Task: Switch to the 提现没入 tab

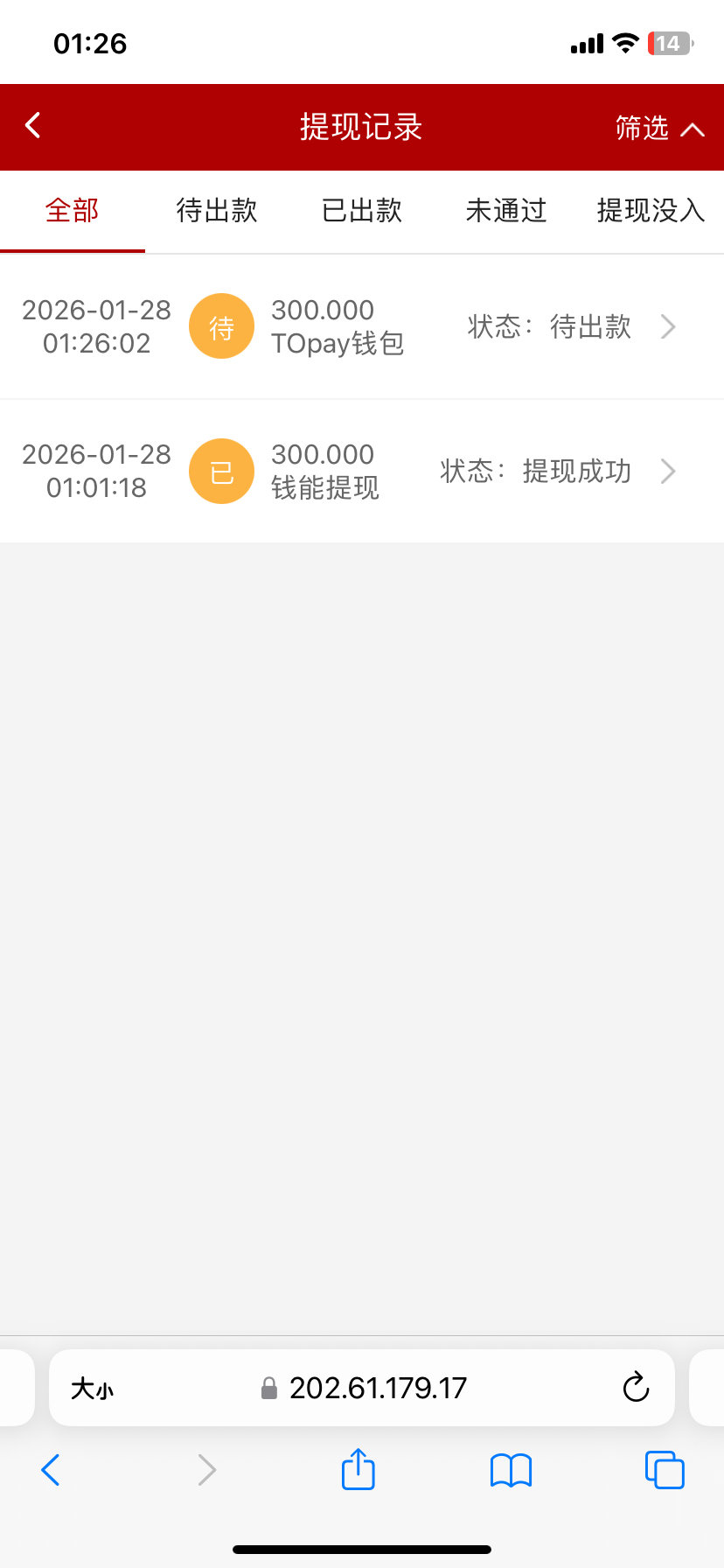Action: click(651, 211)
